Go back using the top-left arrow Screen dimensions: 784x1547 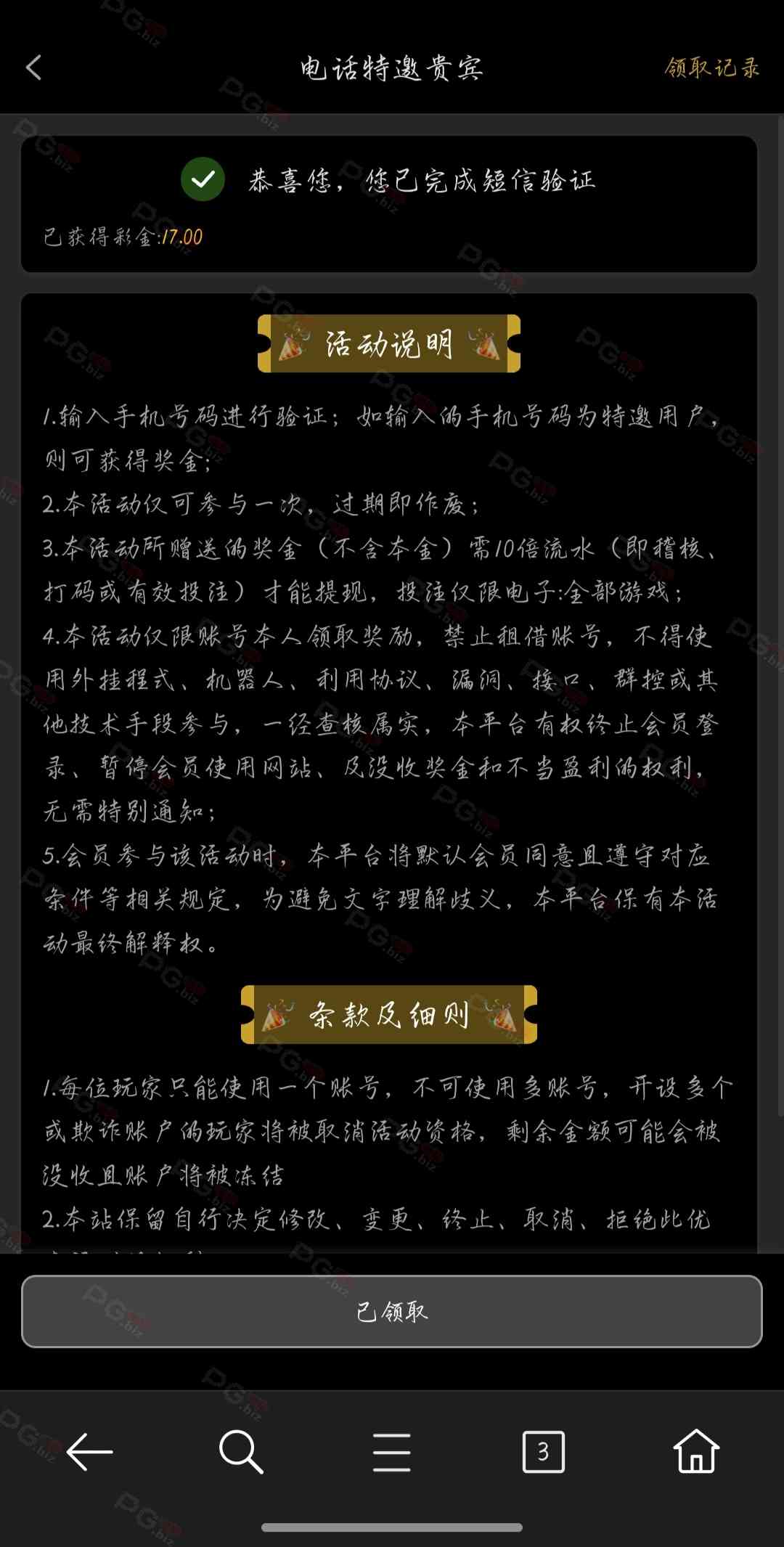(x=34, y=68)
